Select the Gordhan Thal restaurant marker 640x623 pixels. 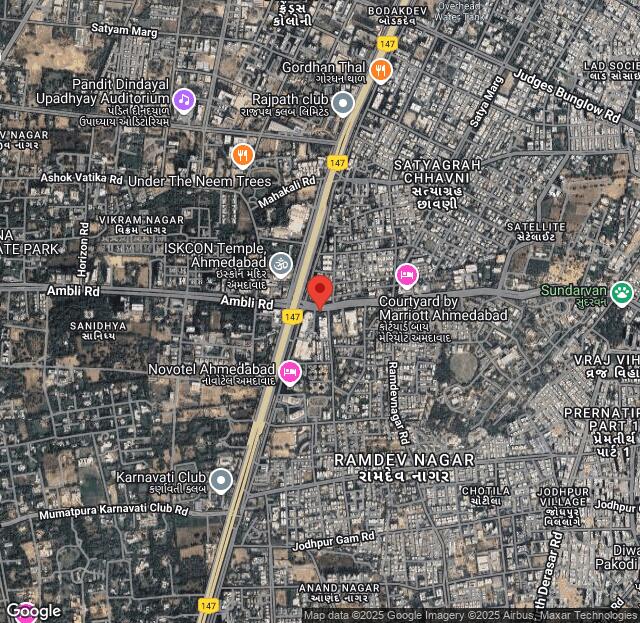point(380,70)
